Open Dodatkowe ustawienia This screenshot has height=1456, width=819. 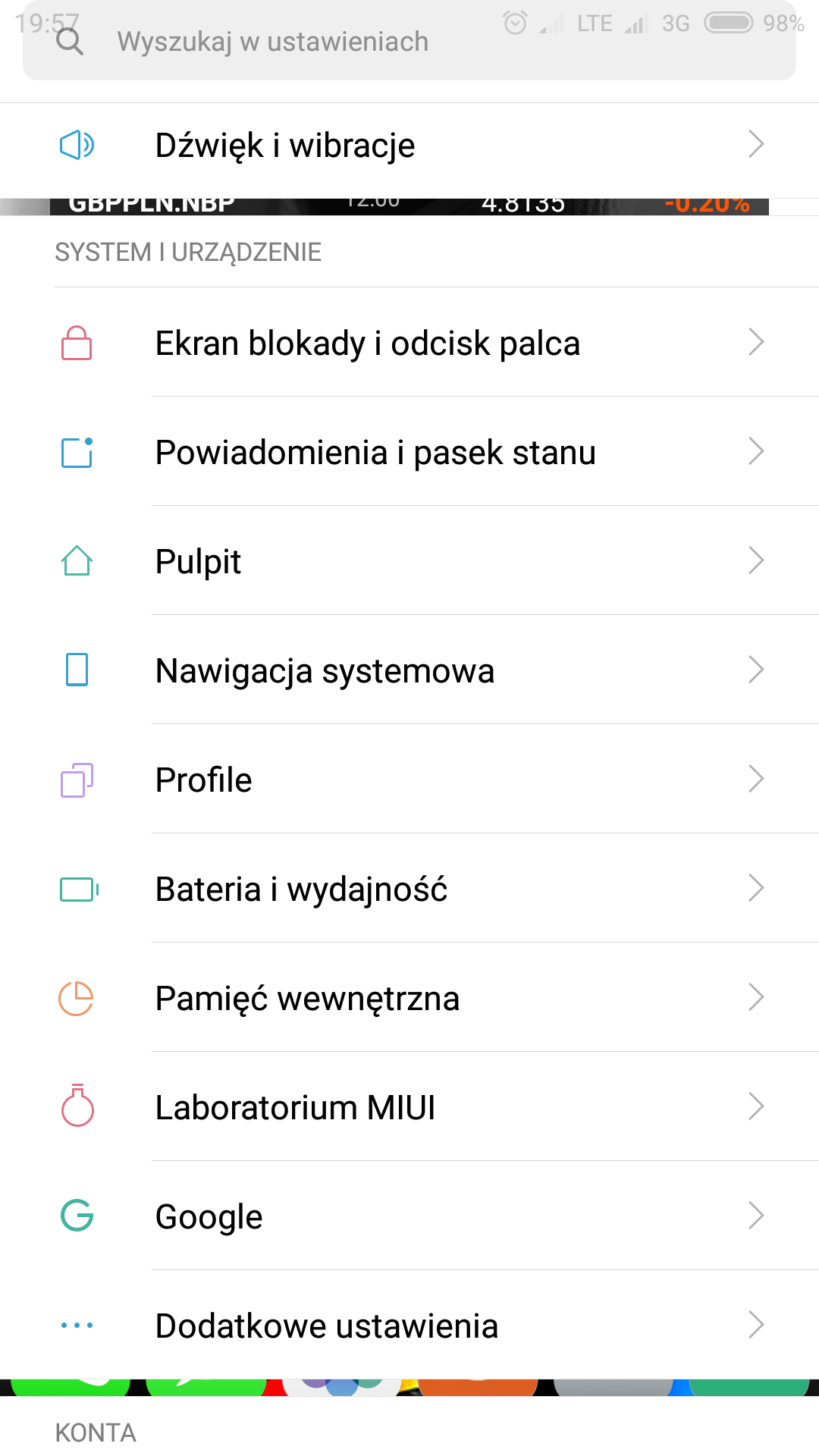pyautogui.click(x=409, y=1325)
